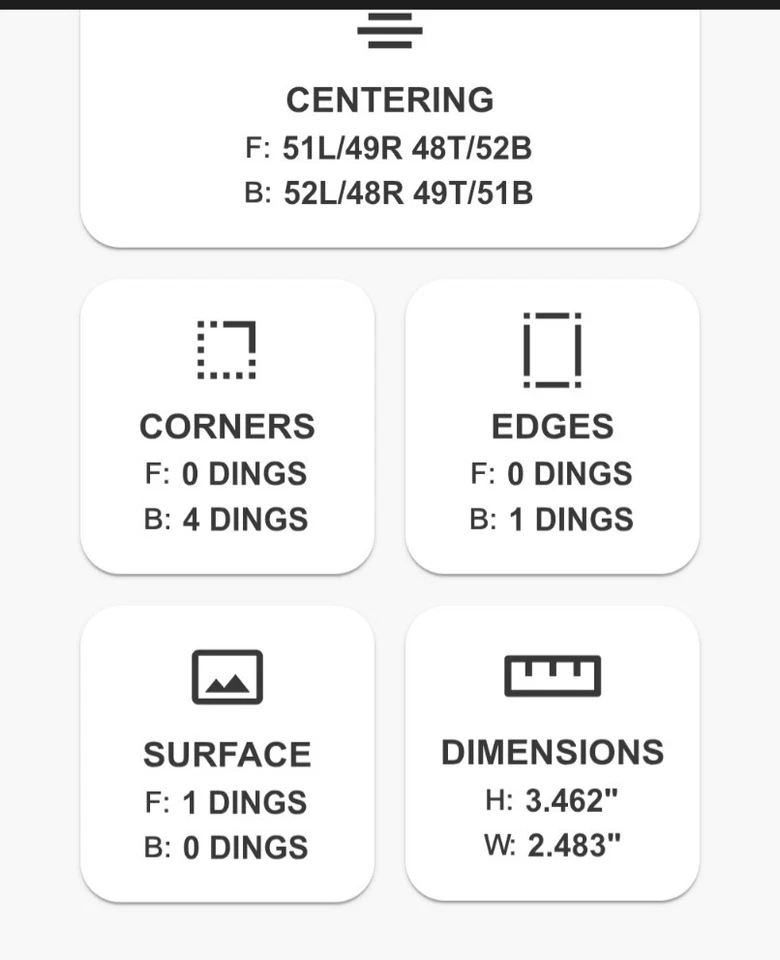Open the Dimensions measurement card
Screen dimensions: 780x960
pyautogui.click(x=552, y=754)
